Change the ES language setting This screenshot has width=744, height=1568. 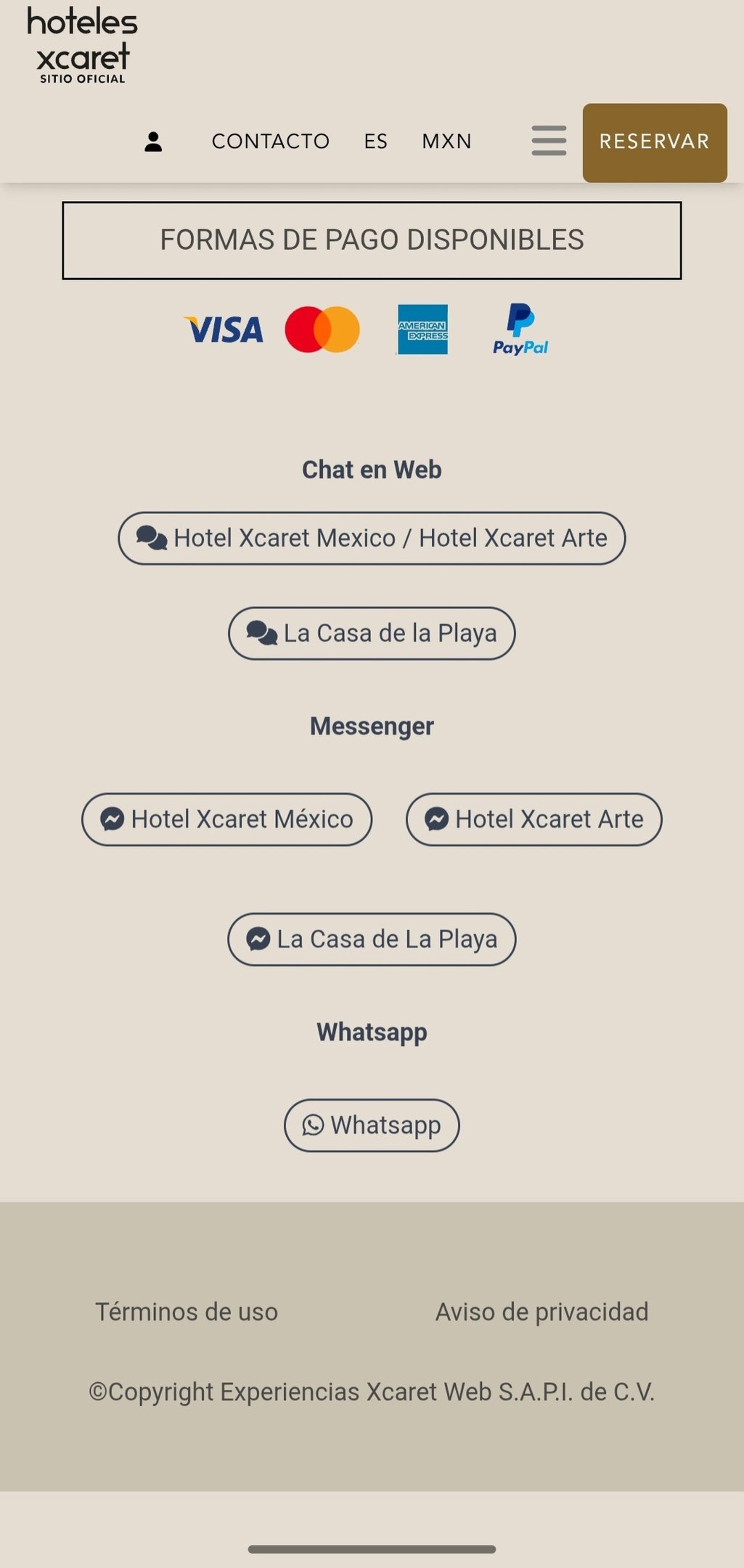(375, 141)
